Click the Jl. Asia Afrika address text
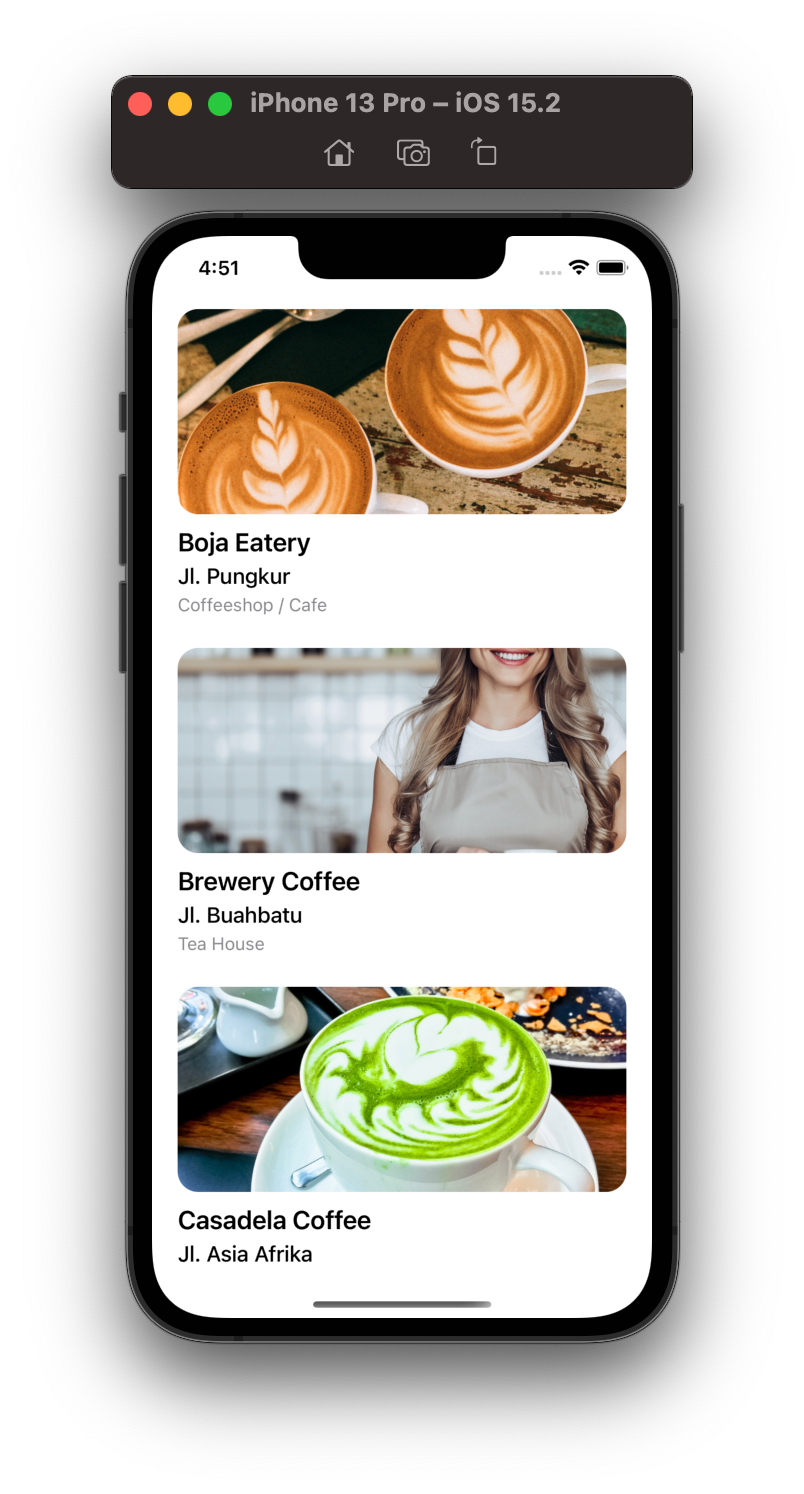 (245, 1254)
